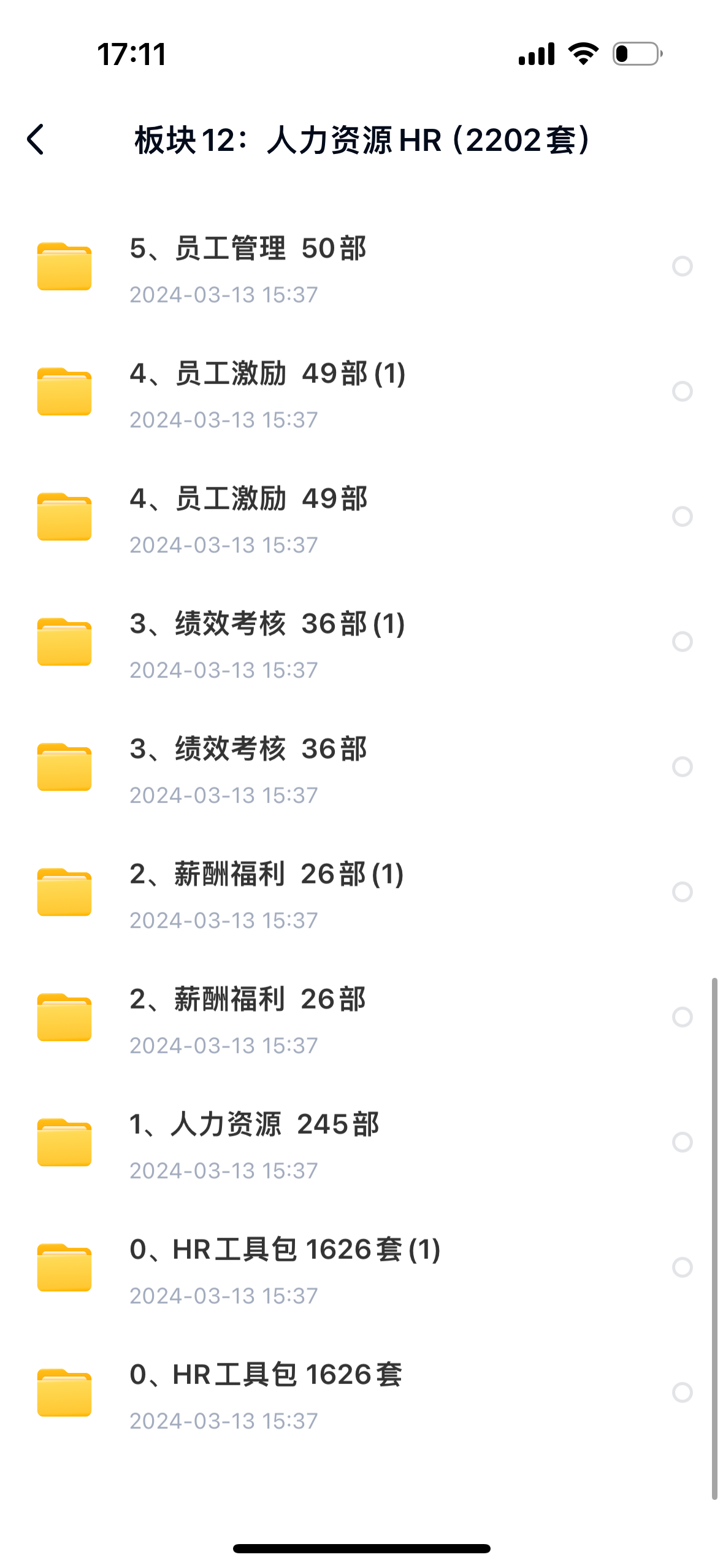Select the 5、员工管理 50部 folder circle
The width and height of the screenshot is (723, 1568).
point(682,266)
